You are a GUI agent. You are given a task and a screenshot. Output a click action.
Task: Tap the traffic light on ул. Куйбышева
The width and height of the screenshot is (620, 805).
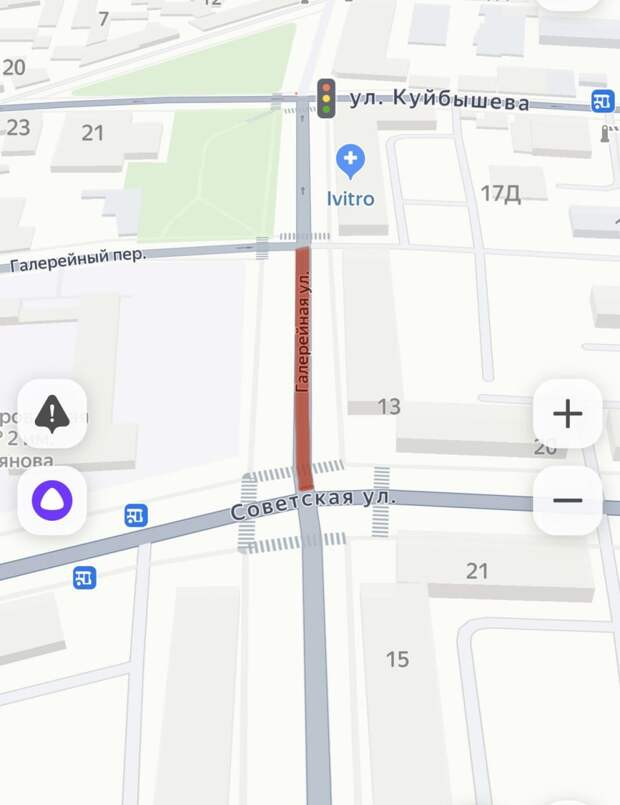point(325,98)
